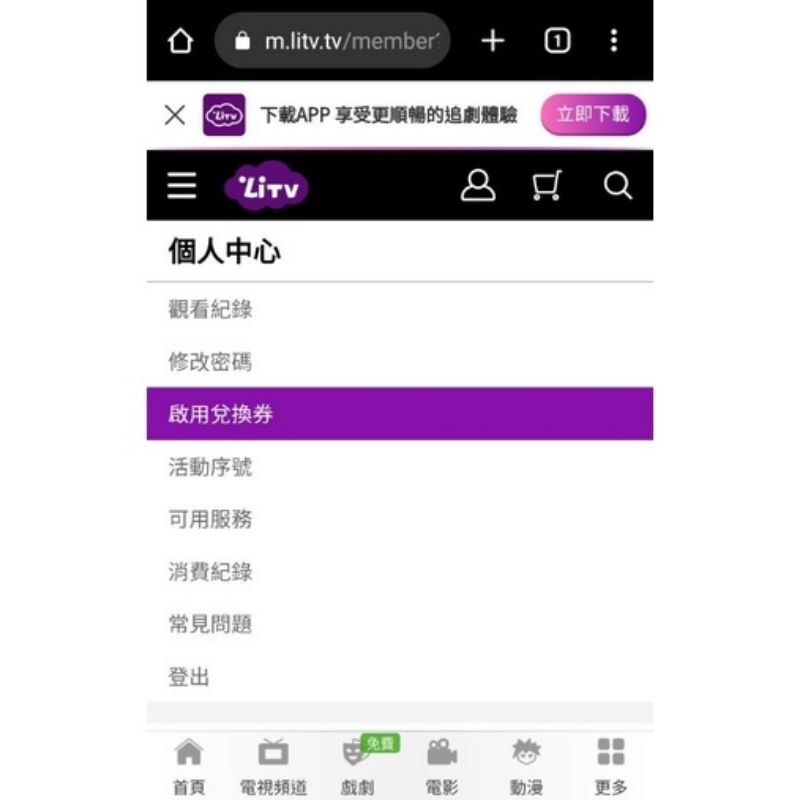The width and height of the screenshot is (800, 800).
Task: Open the member account icon
Action: pos(477,186)
